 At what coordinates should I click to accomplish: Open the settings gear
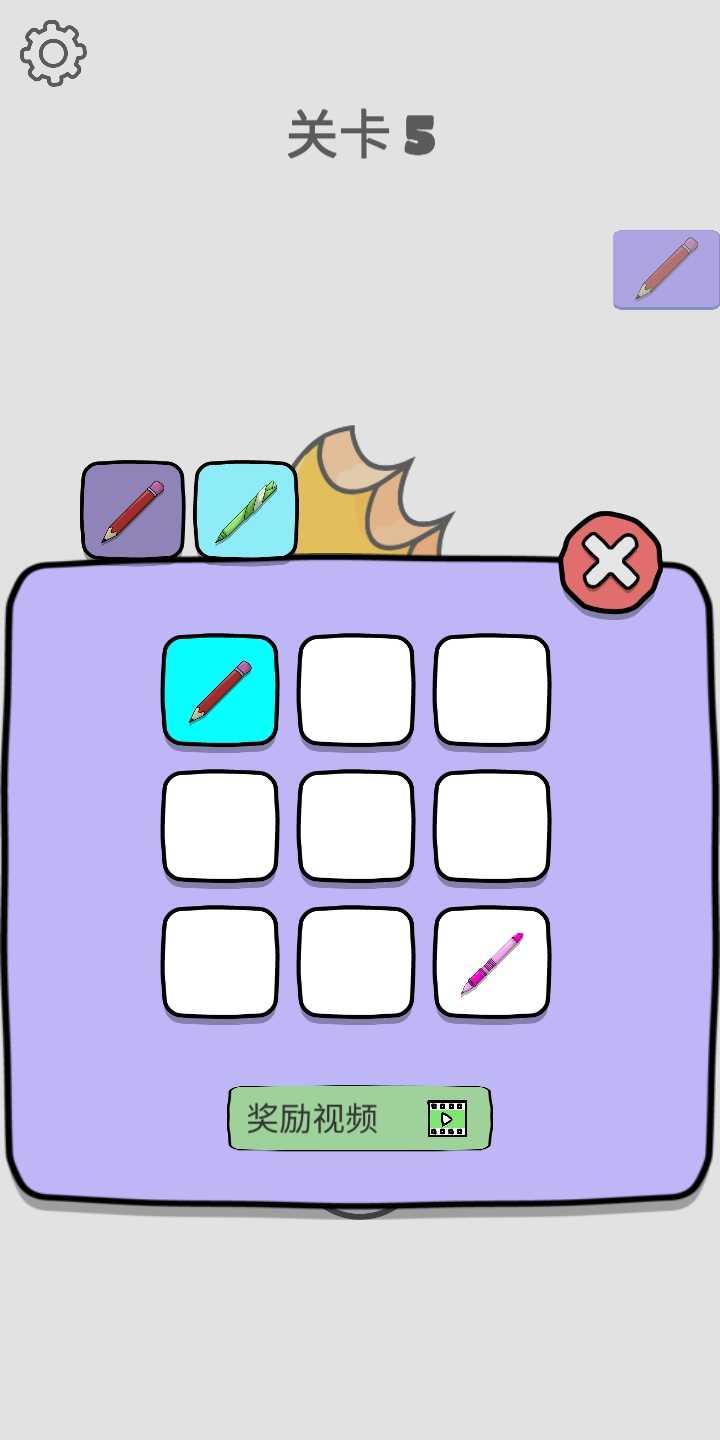(53, 53)
